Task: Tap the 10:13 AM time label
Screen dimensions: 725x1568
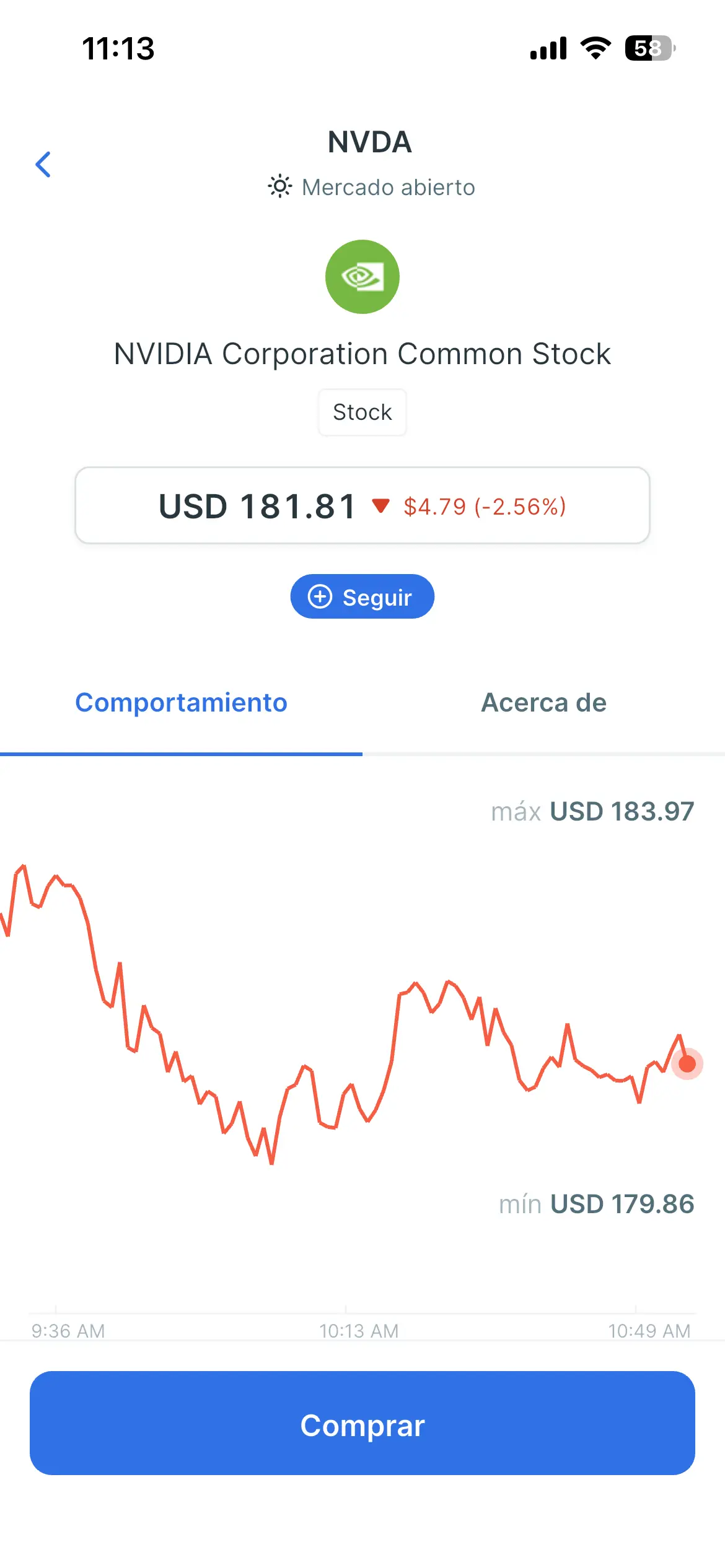Action: point(359,1330)
